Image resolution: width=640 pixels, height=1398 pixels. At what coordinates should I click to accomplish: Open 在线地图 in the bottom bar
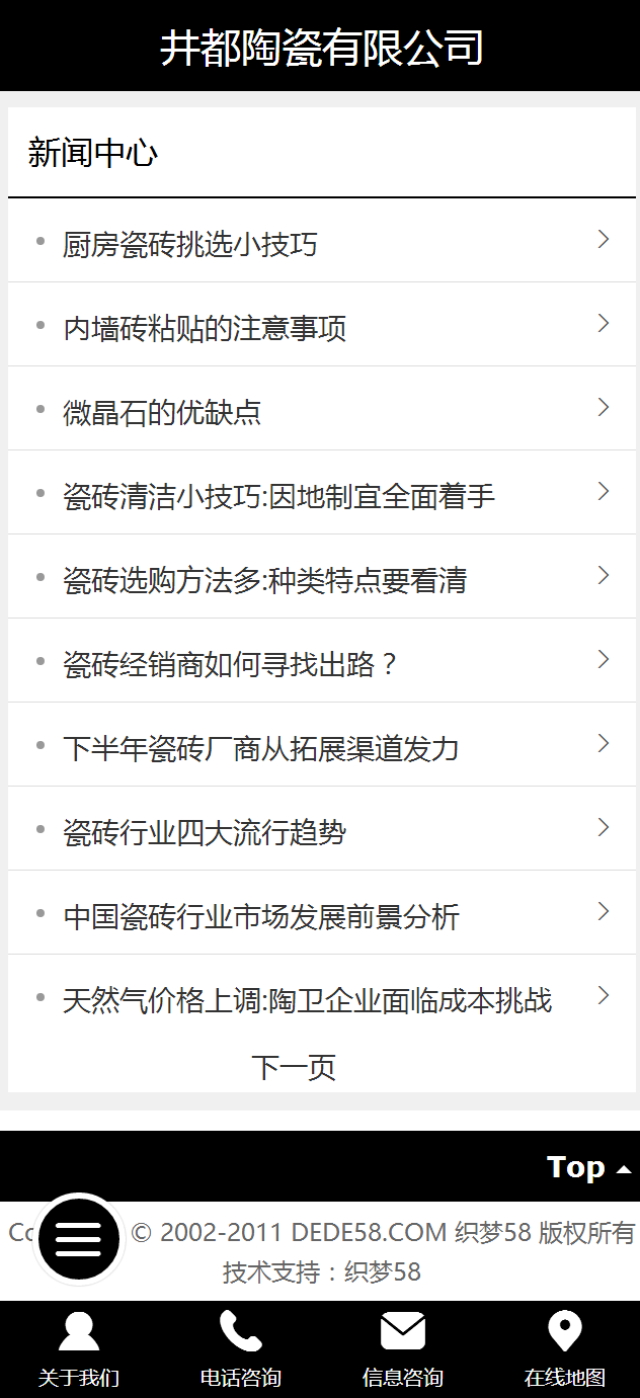pyautogui.click(x=564, y=1349)
